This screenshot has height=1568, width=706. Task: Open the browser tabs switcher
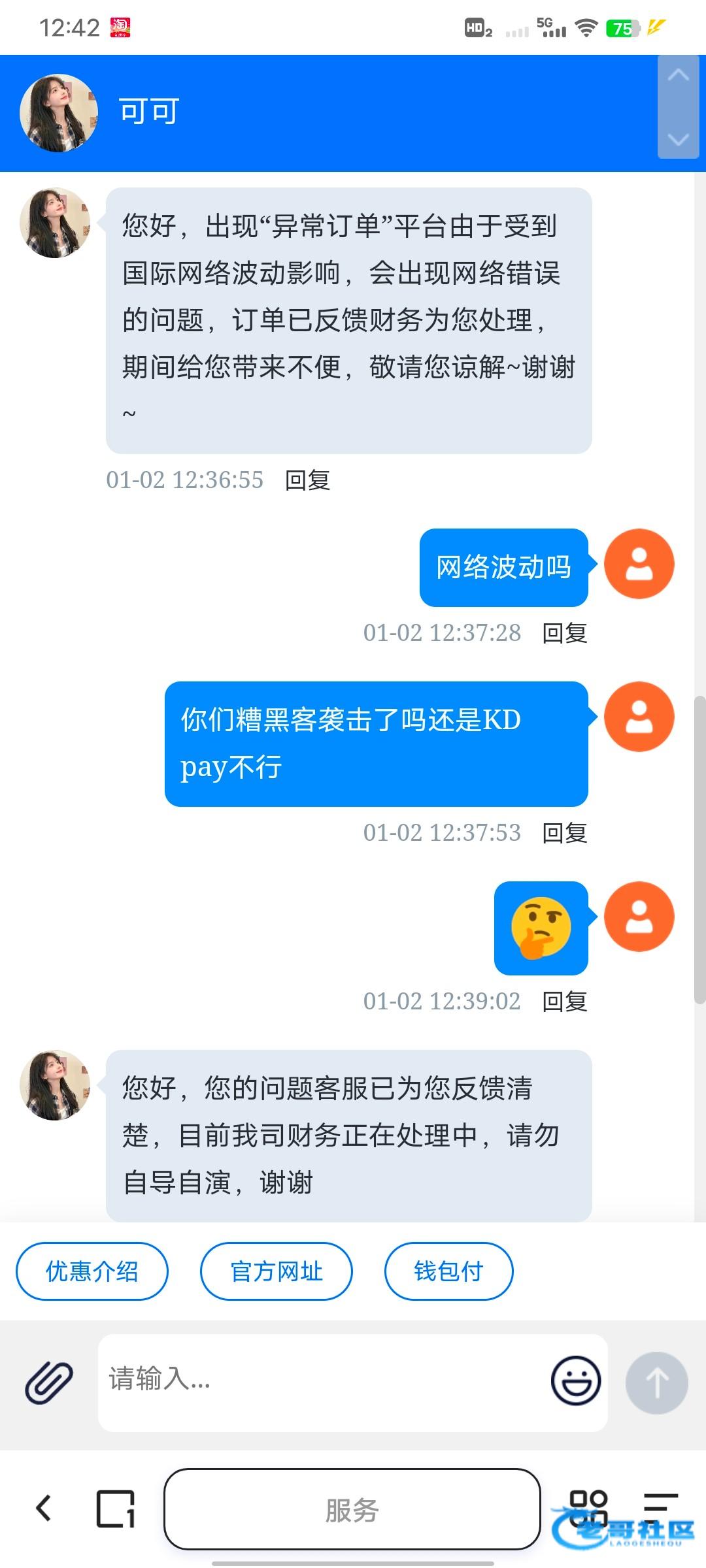(x=116, y=1508)
